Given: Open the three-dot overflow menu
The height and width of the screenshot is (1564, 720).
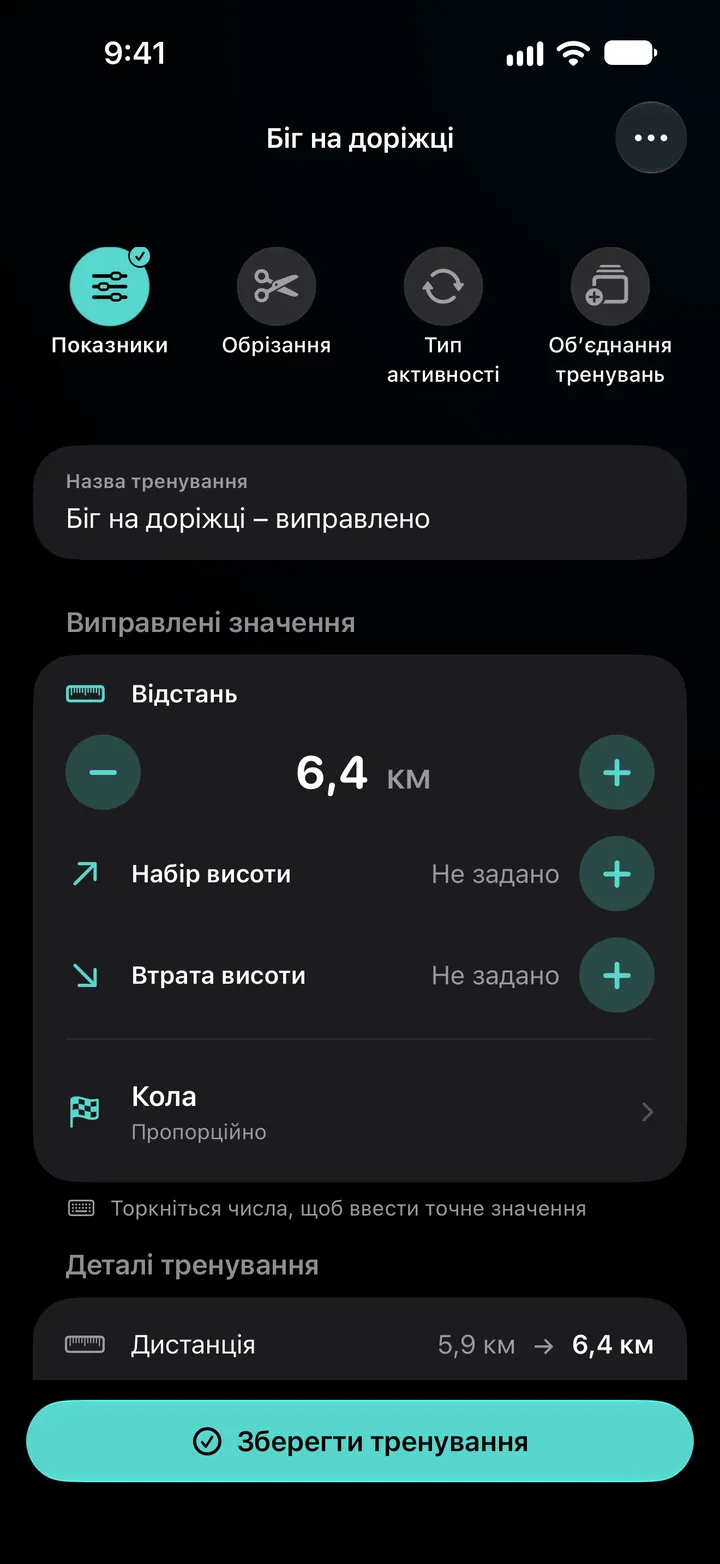Looking at the screenshot, I should click(x=651, y=138).
